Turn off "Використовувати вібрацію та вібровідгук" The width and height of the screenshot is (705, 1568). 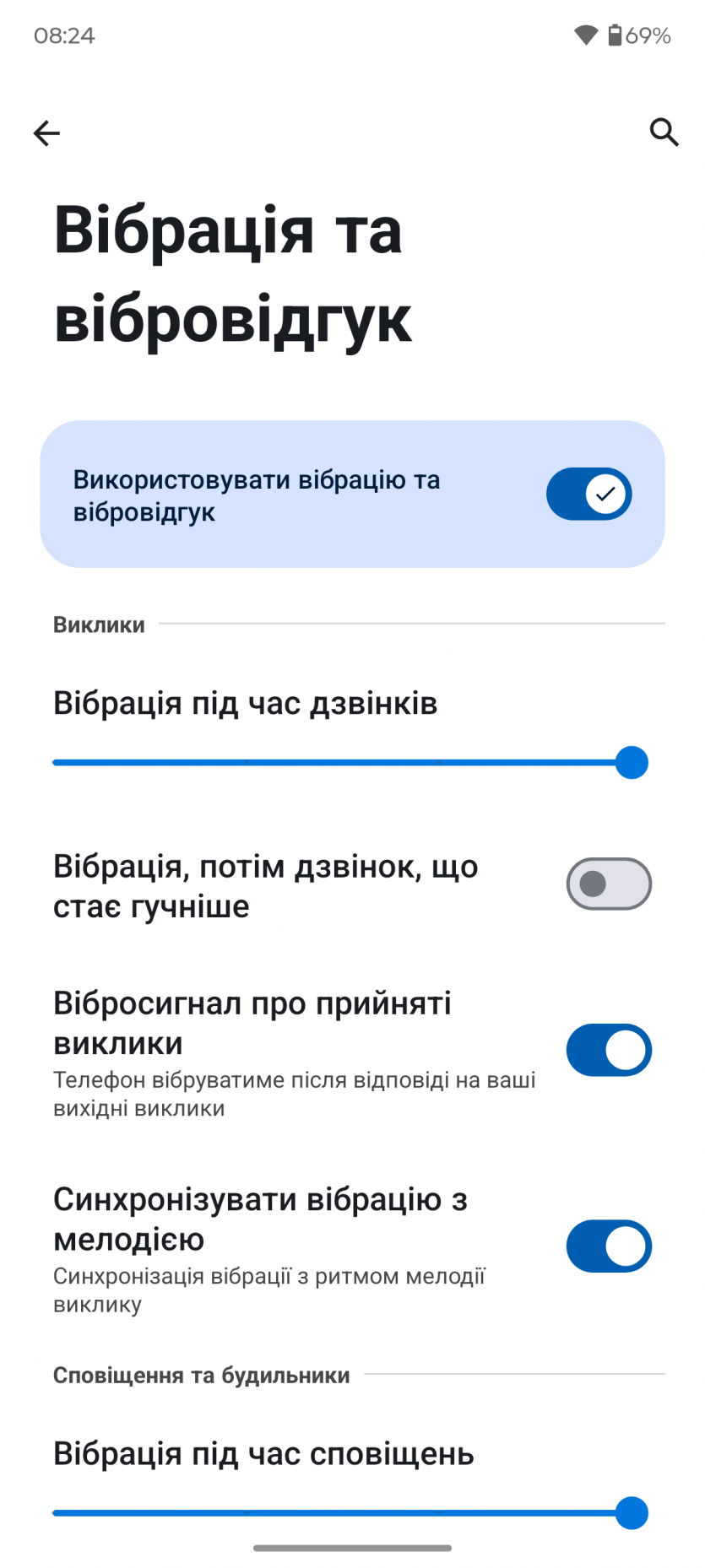tap(588, 494)
